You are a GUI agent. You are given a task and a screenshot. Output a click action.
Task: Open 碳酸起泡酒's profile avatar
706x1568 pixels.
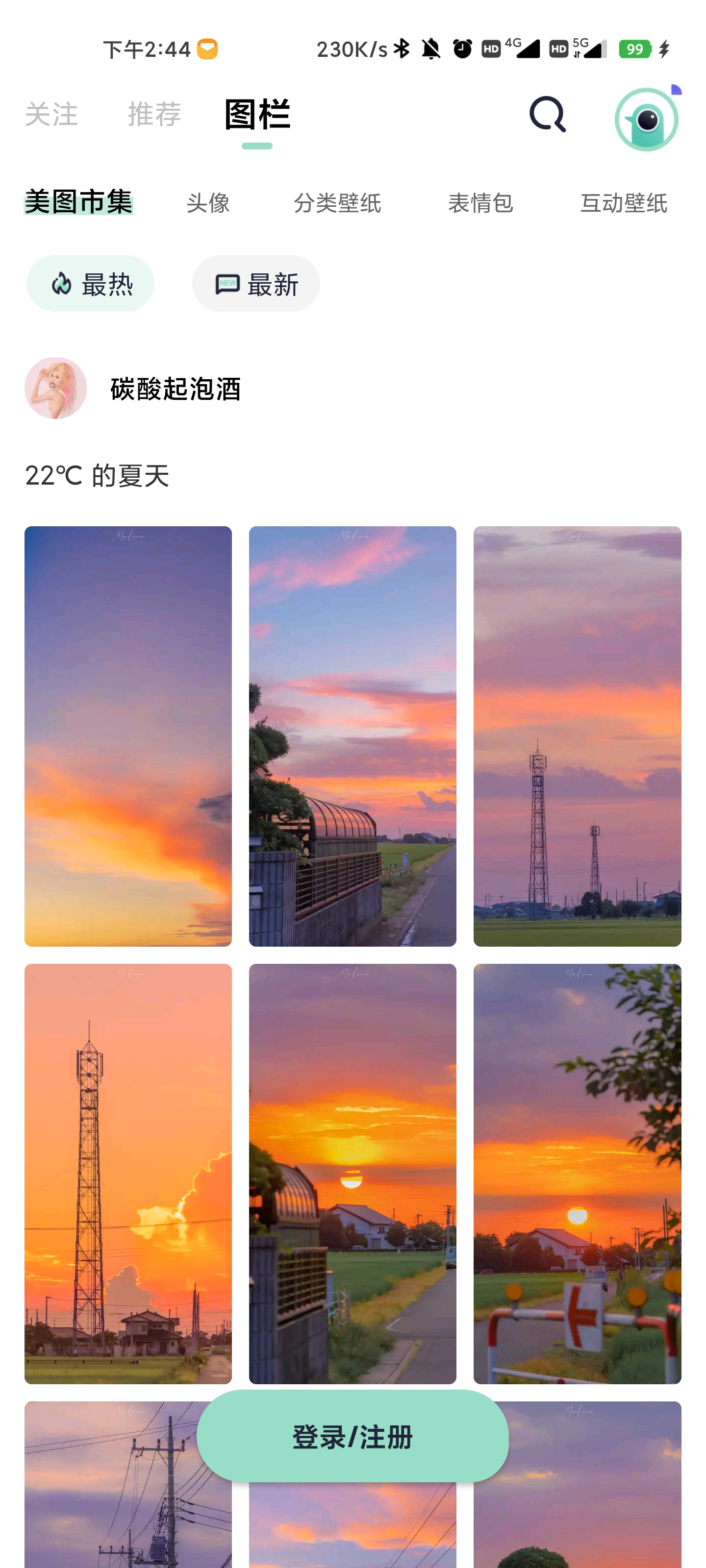55,389
